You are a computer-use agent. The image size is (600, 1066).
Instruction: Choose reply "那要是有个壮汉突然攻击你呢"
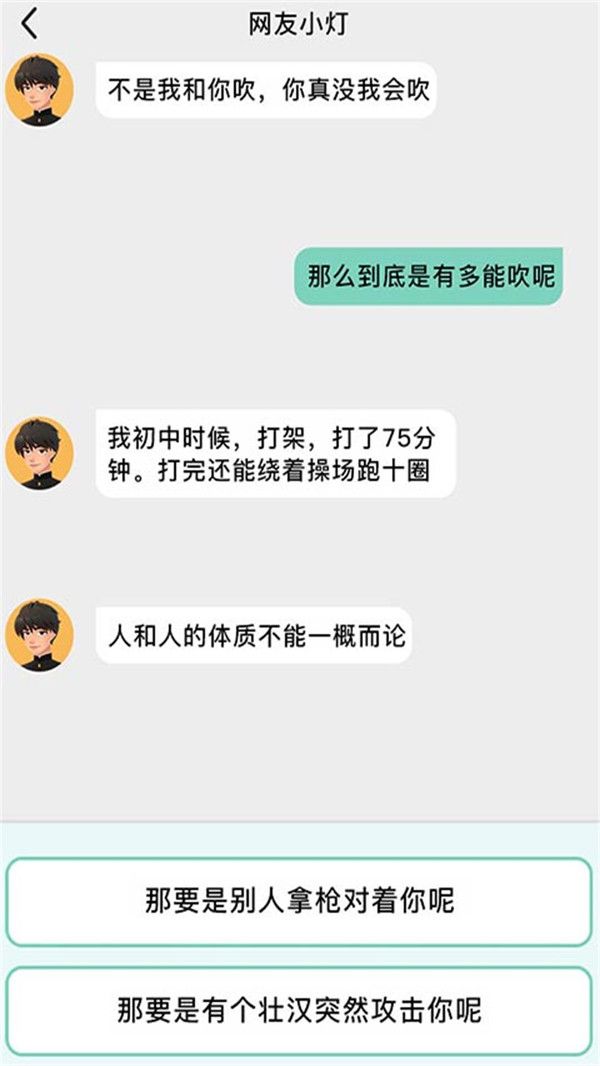coord(299,1009)
